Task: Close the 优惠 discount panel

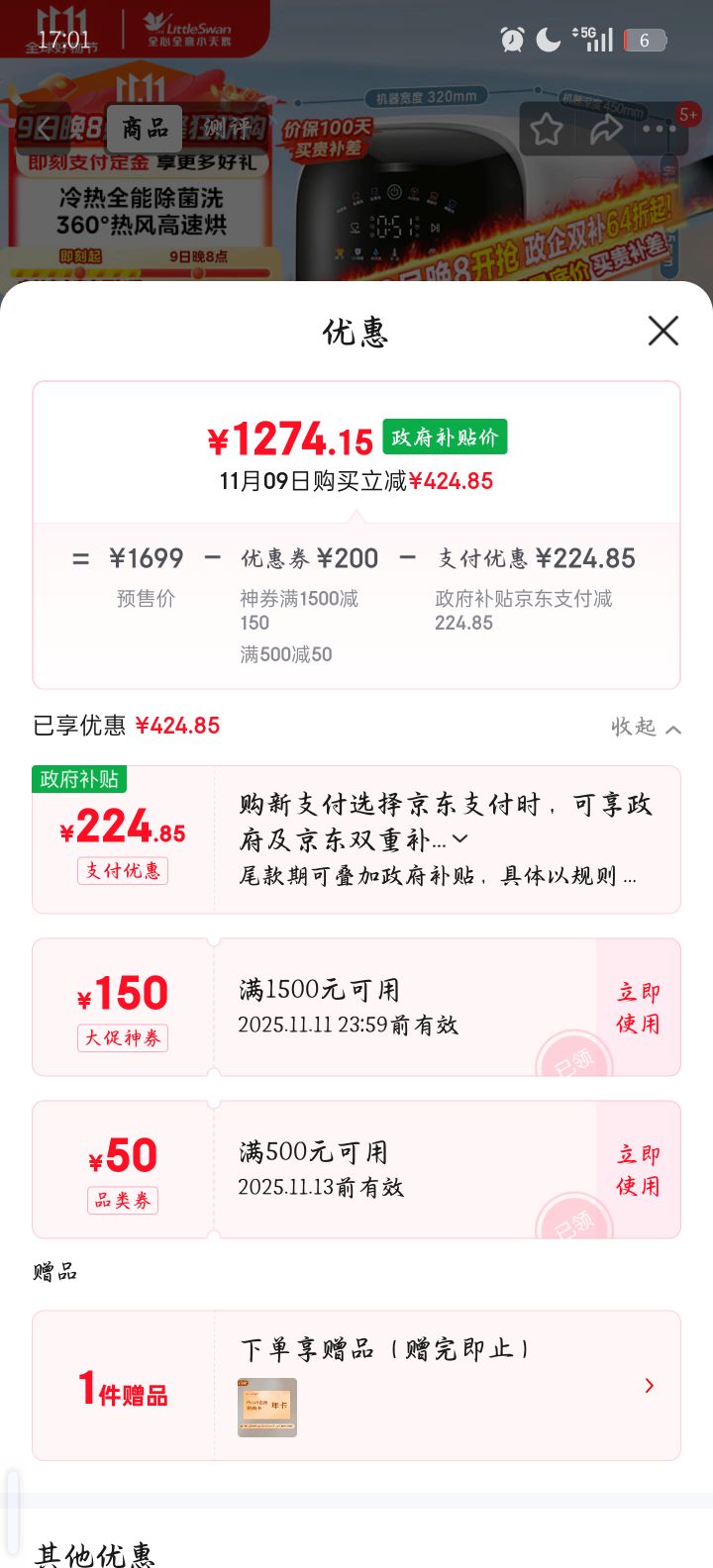Action: [x=662, y=332]
